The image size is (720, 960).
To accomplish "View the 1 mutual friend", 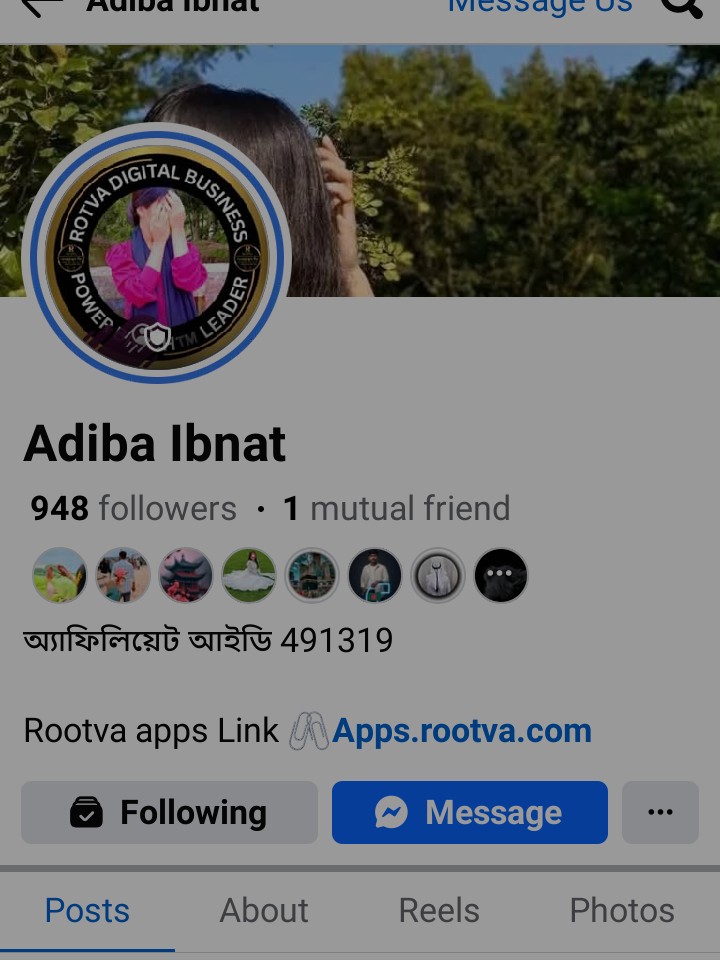I will [397, 509].
